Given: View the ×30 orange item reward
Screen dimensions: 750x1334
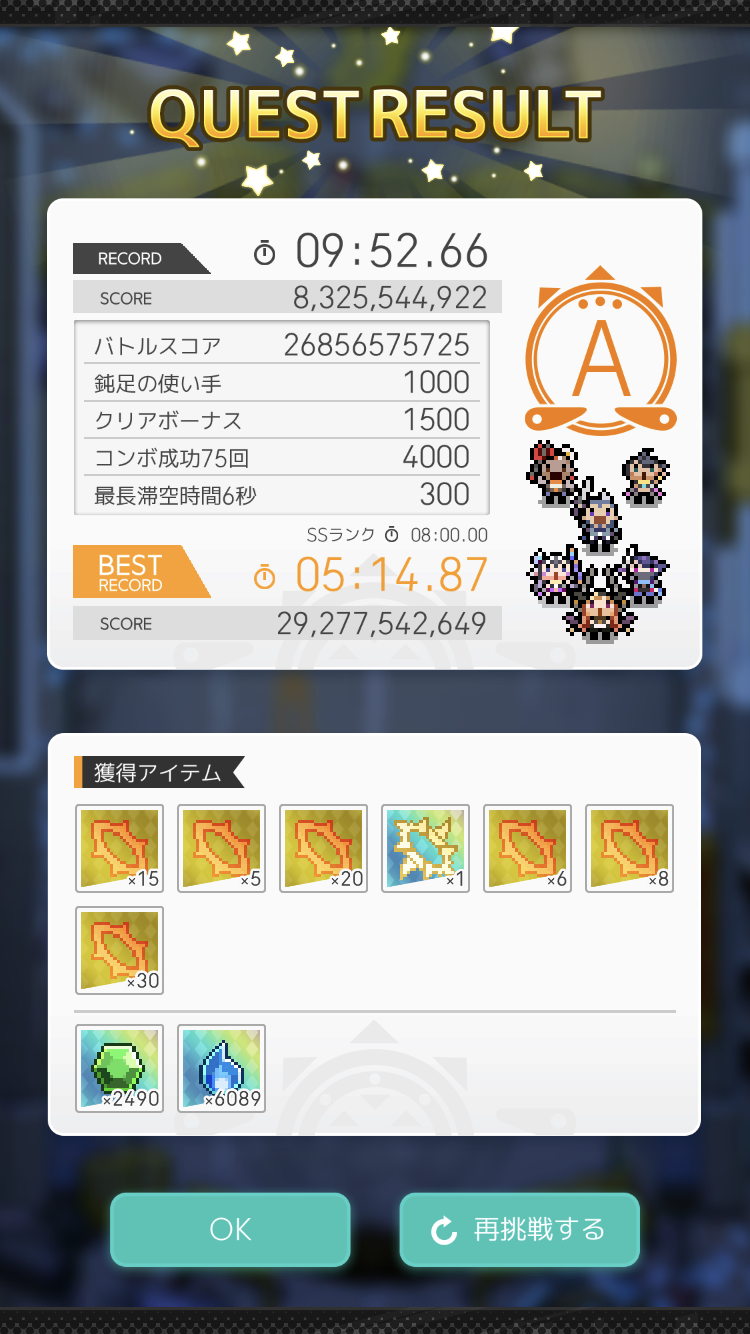Looking at the screenshot, I should (119, 950).
